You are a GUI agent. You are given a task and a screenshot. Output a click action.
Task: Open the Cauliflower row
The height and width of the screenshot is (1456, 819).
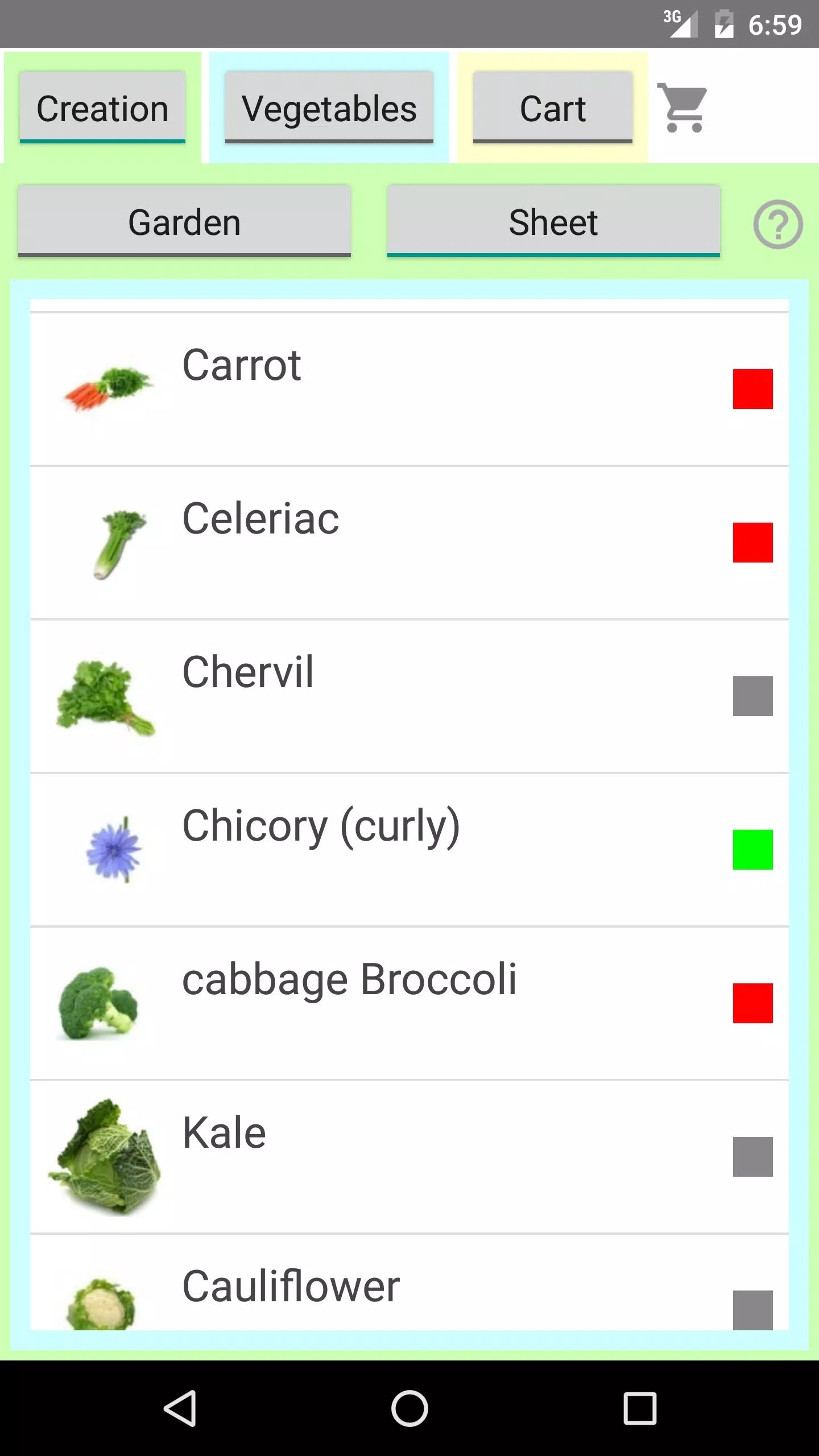[x=409, y=1283]
